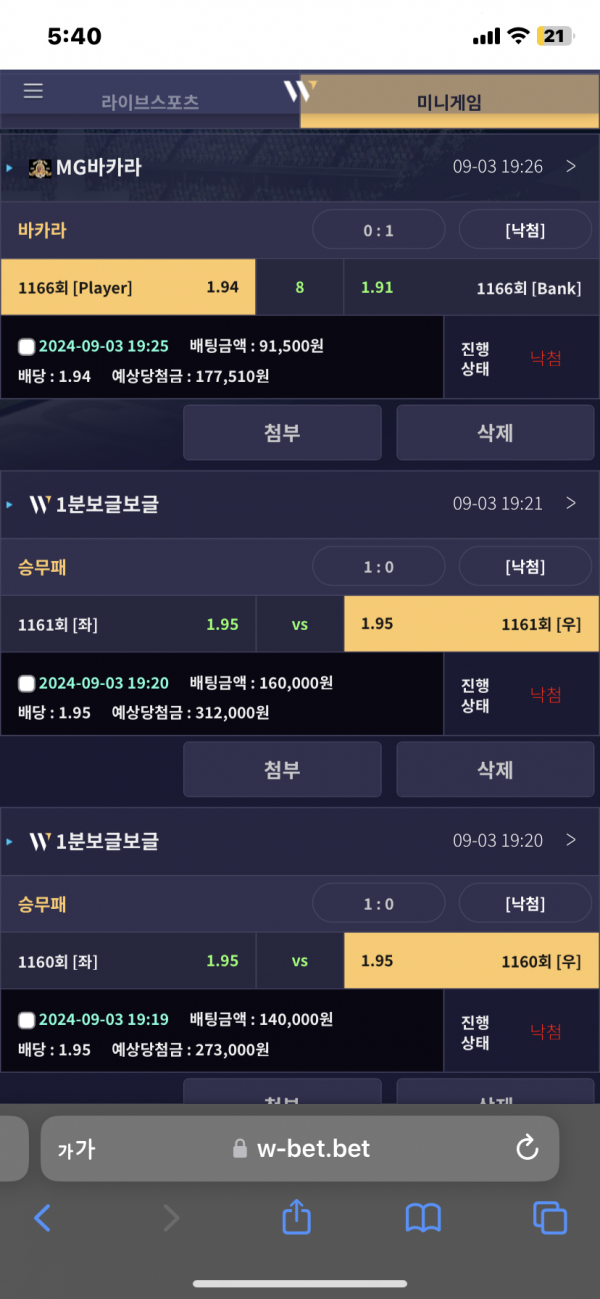This screenshot has height=1299, width=600.
Task: Reload the page in Safari
Action: click(527, 1149)
